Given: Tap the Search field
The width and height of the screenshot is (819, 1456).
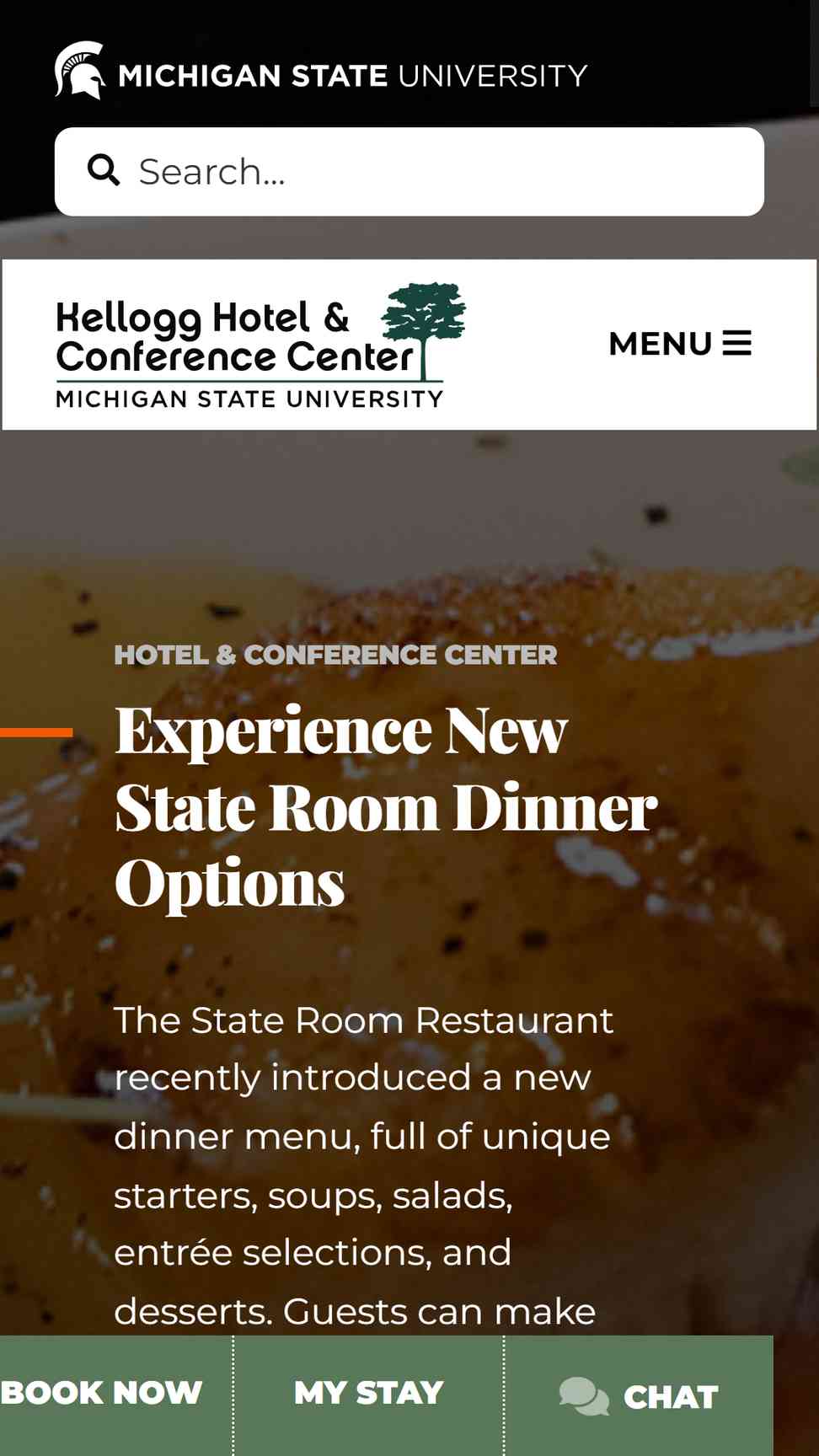Looking at the screenshot, I should click(409, 172).
